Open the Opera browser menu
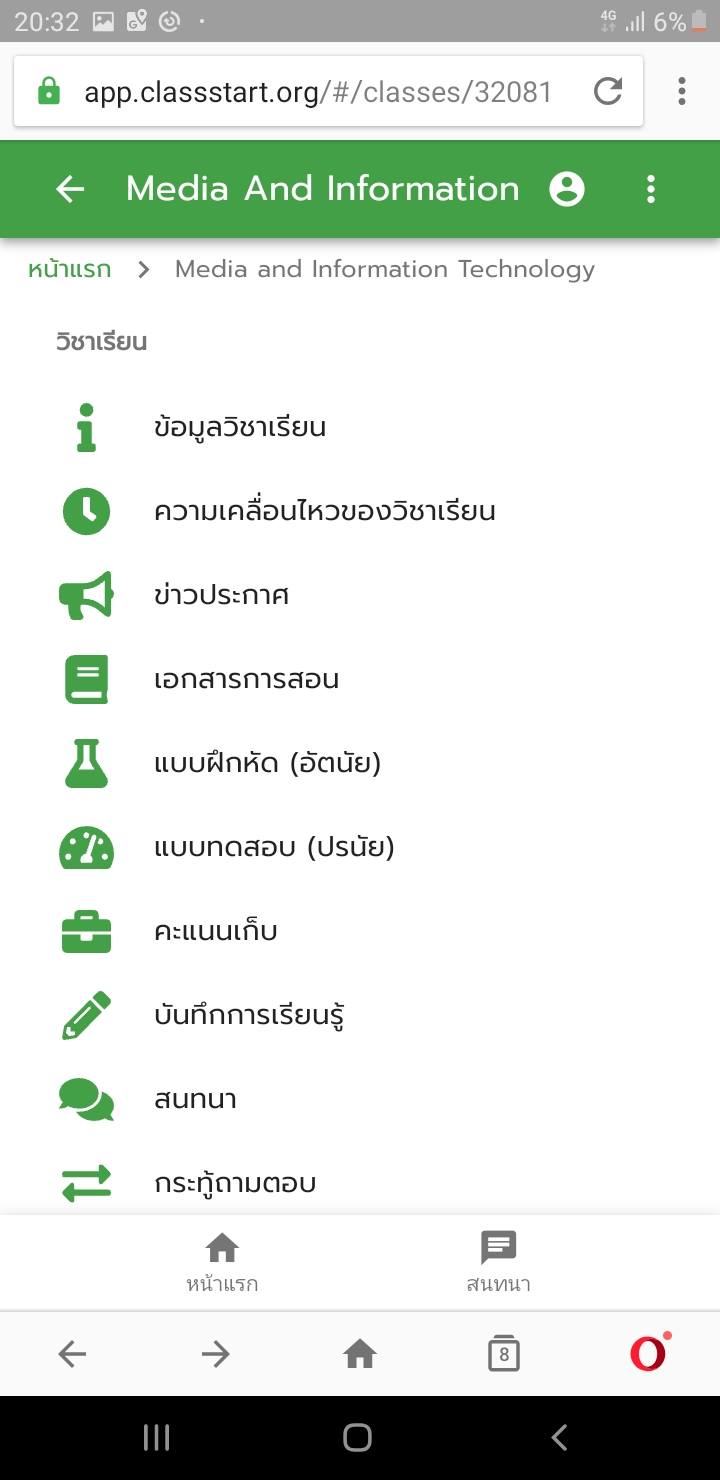Image resolution: width=720 pixels, height=1480 pixels. coord(648,1354)
